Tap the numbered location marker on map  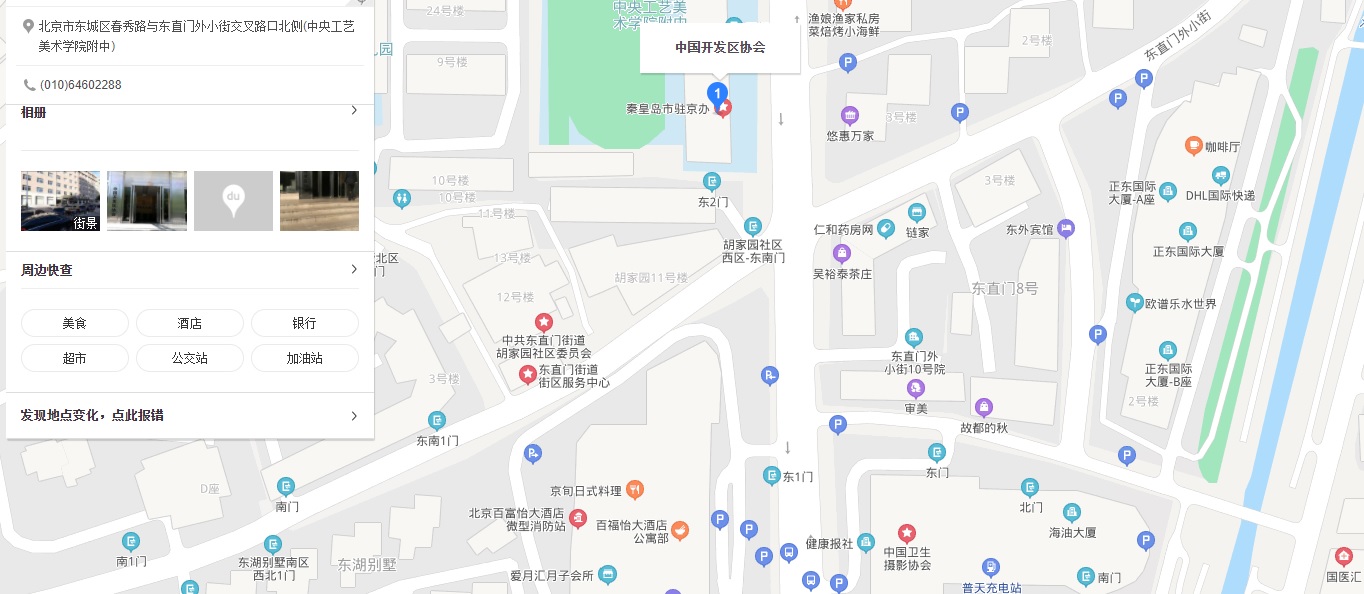(x=717, y=96)
